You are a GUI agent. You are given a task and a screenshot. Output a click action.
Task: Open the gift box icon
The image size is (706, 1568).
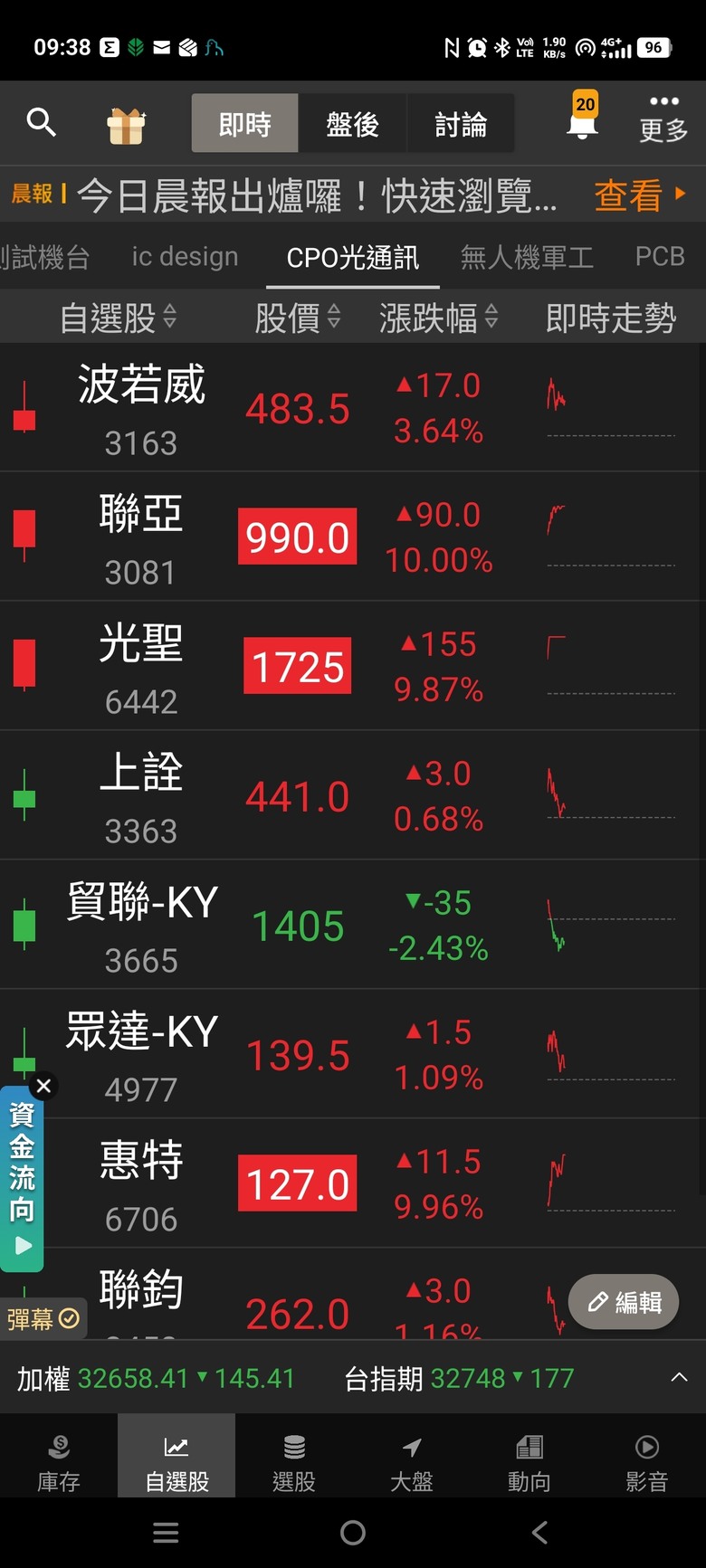[x=126, y=125]
